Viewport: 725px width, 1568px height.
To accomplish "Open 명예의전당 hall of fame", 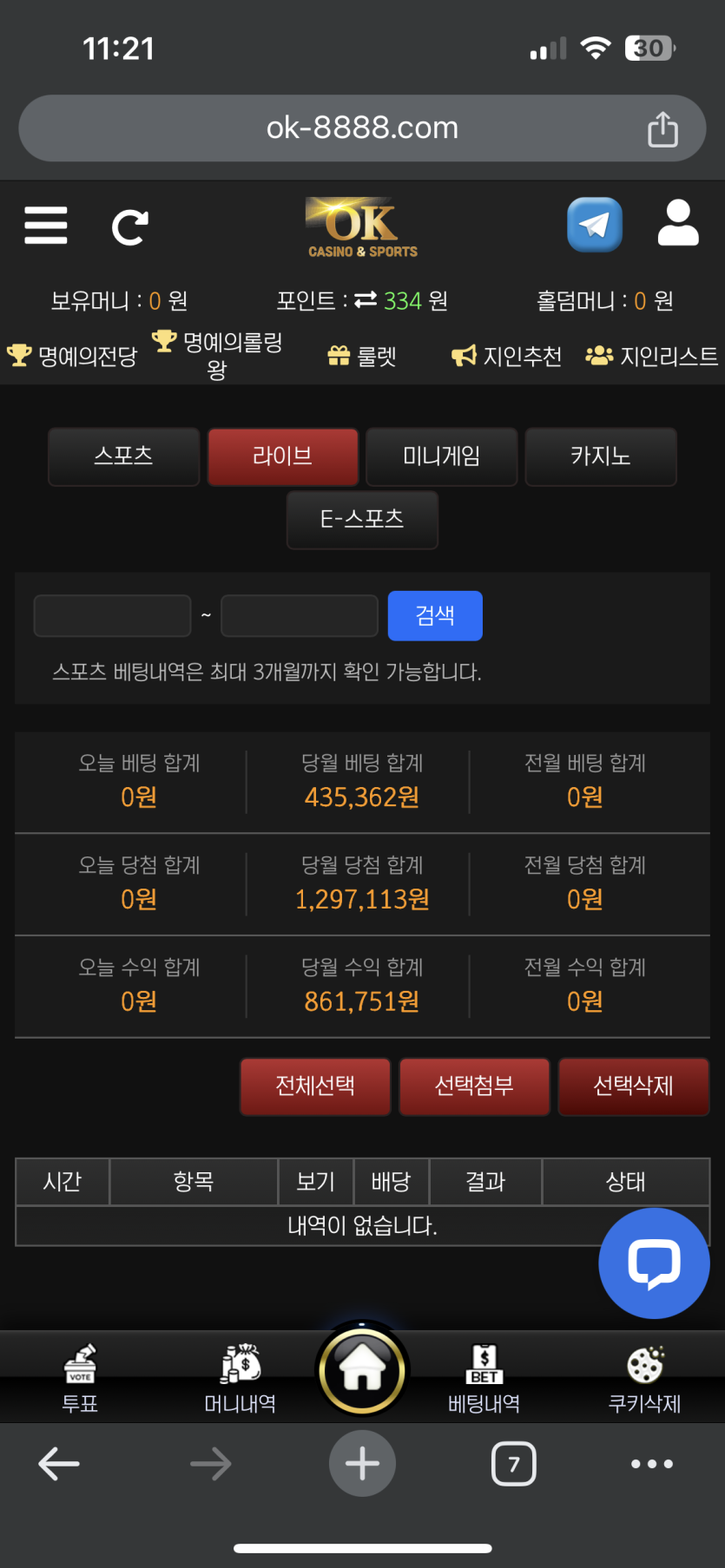I will tap(73, 356).
